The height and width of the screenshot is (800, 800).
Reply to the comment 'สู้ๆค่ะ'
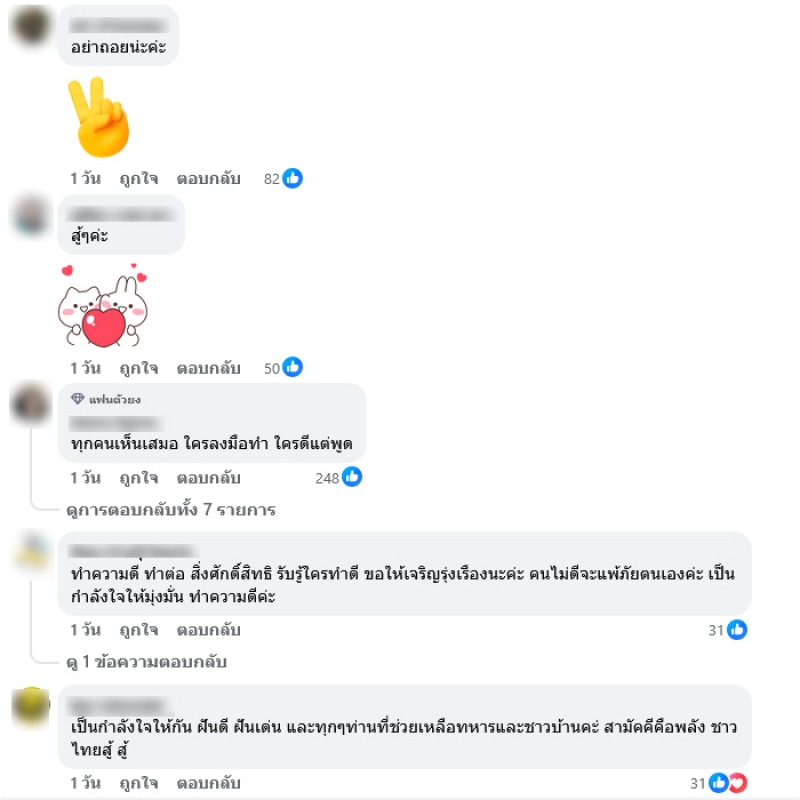tap(208, 368)
